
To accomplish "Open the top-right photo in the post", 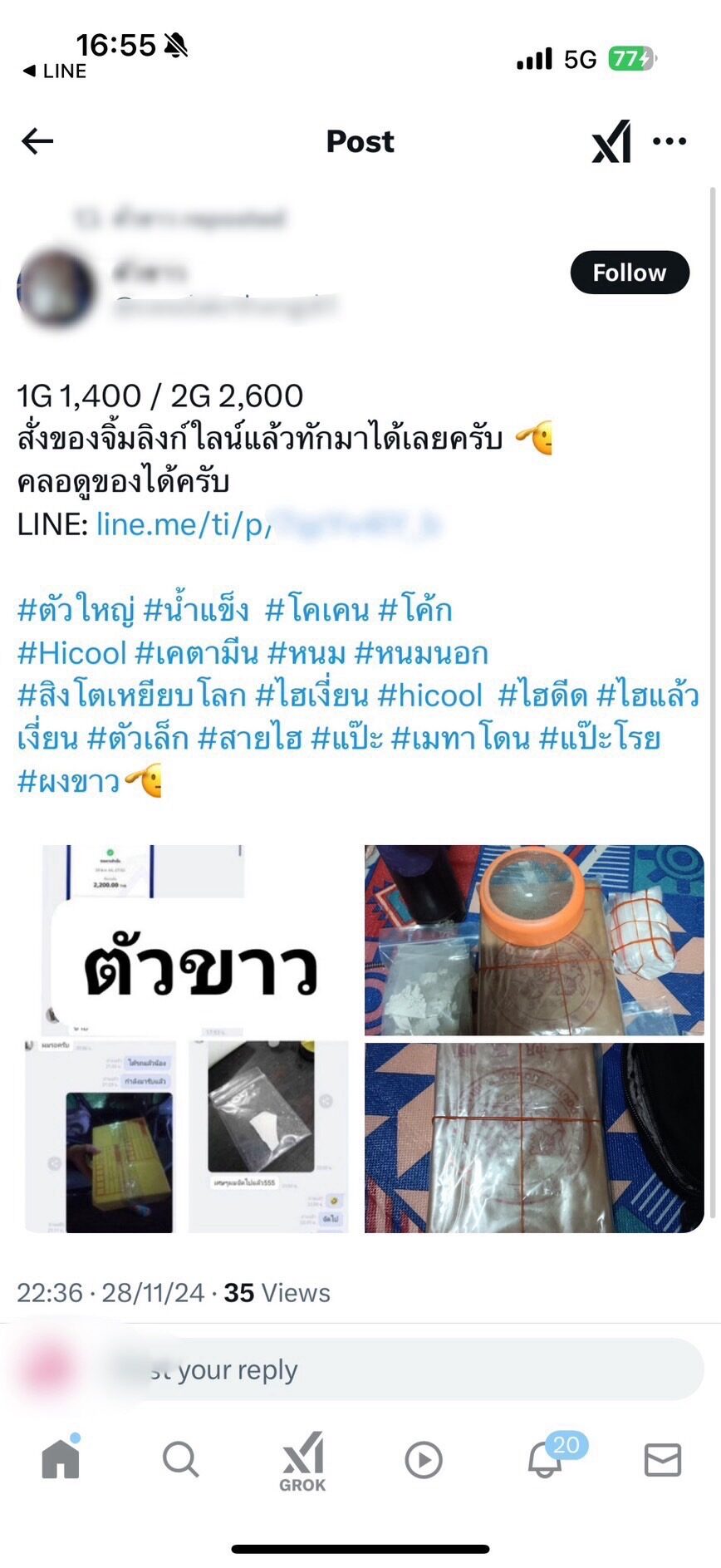I will [534, 940].
